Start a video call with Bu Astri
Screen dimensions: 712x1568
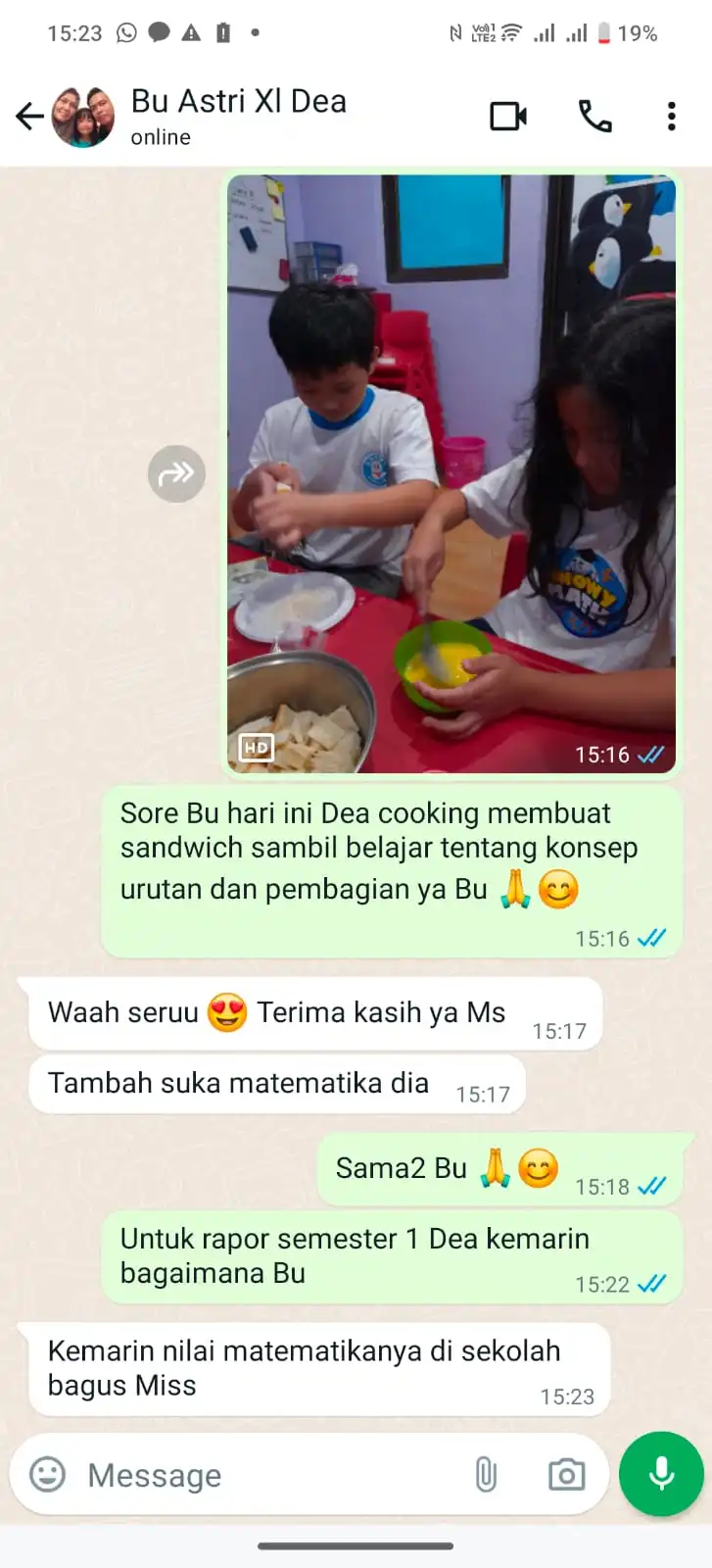coord(508,117)
